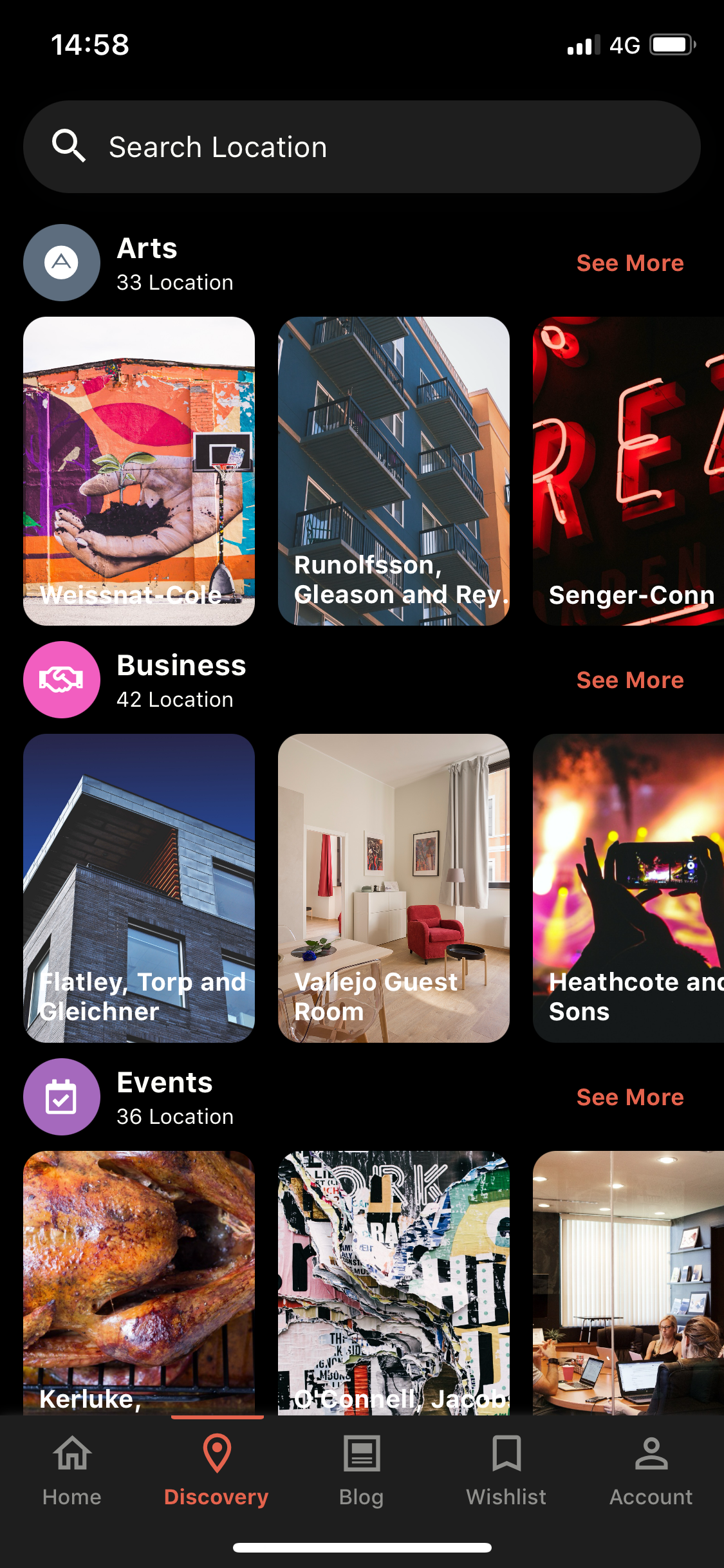
Task: Select the Vallejo Guest Room card
Action: point(394,888)
